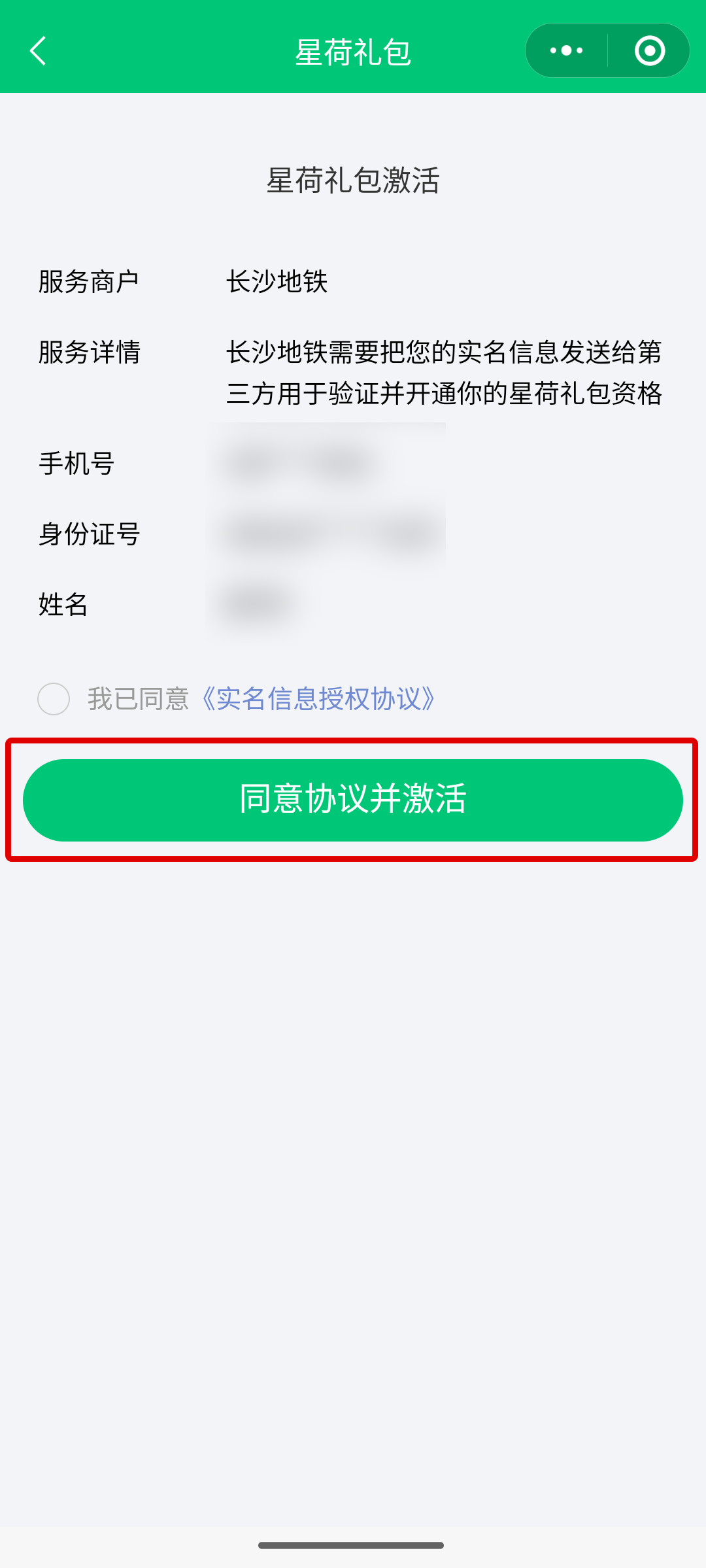Open the mini program's three-dot menu

point(567,50)
